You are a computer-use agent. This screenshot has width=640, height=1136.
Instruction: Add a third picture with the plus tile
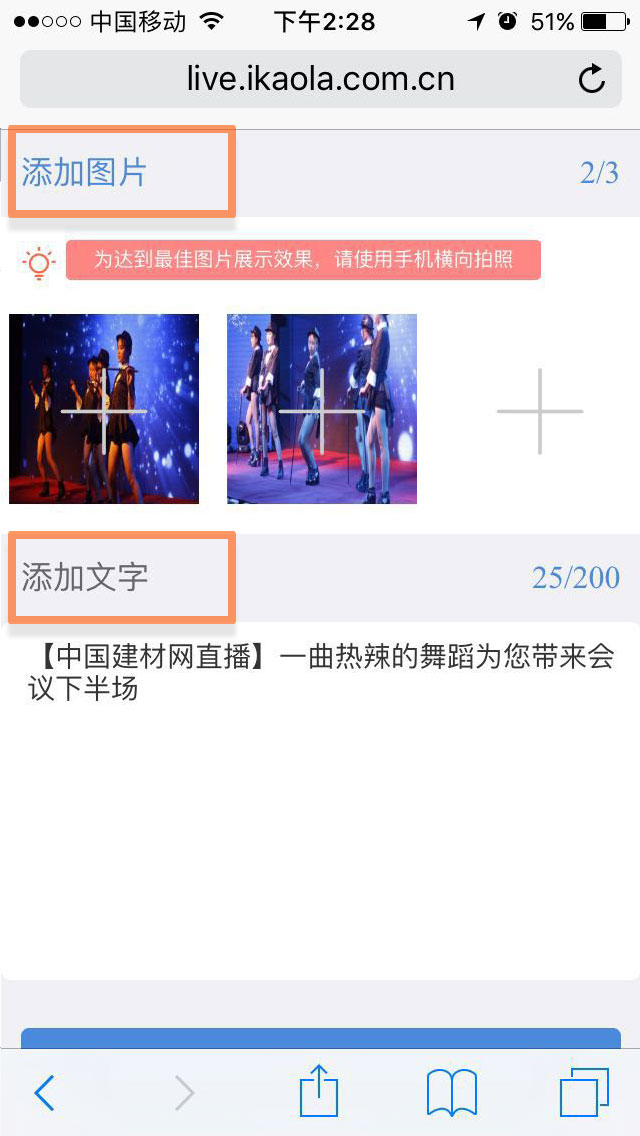pos(540,411)
